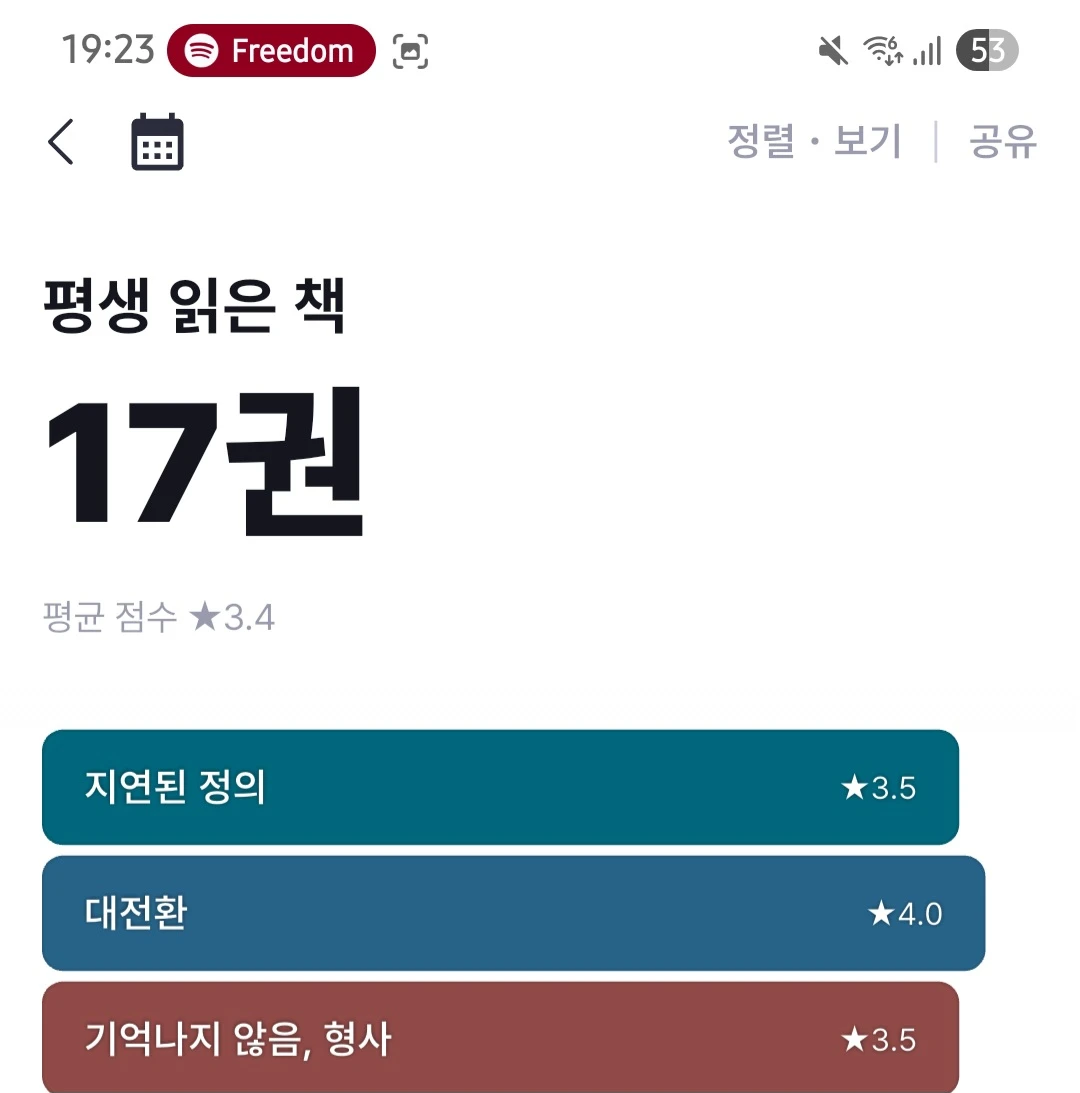Screen dimensions: 1080x1093
Task: Open the calendar view icon
Action: [x=158, y=142]
